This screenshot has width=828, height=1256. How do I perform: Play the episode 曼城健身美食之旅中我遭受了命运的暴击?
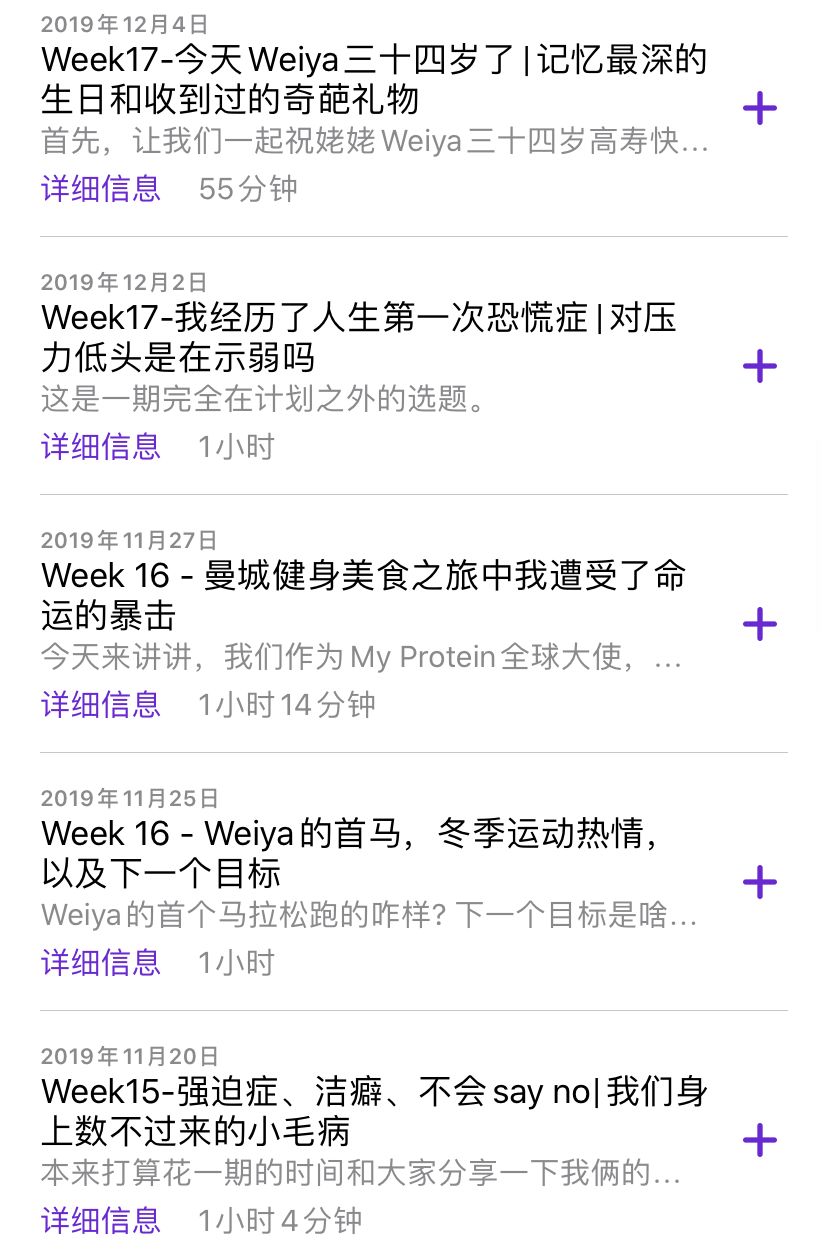click(x=362, y=595)
